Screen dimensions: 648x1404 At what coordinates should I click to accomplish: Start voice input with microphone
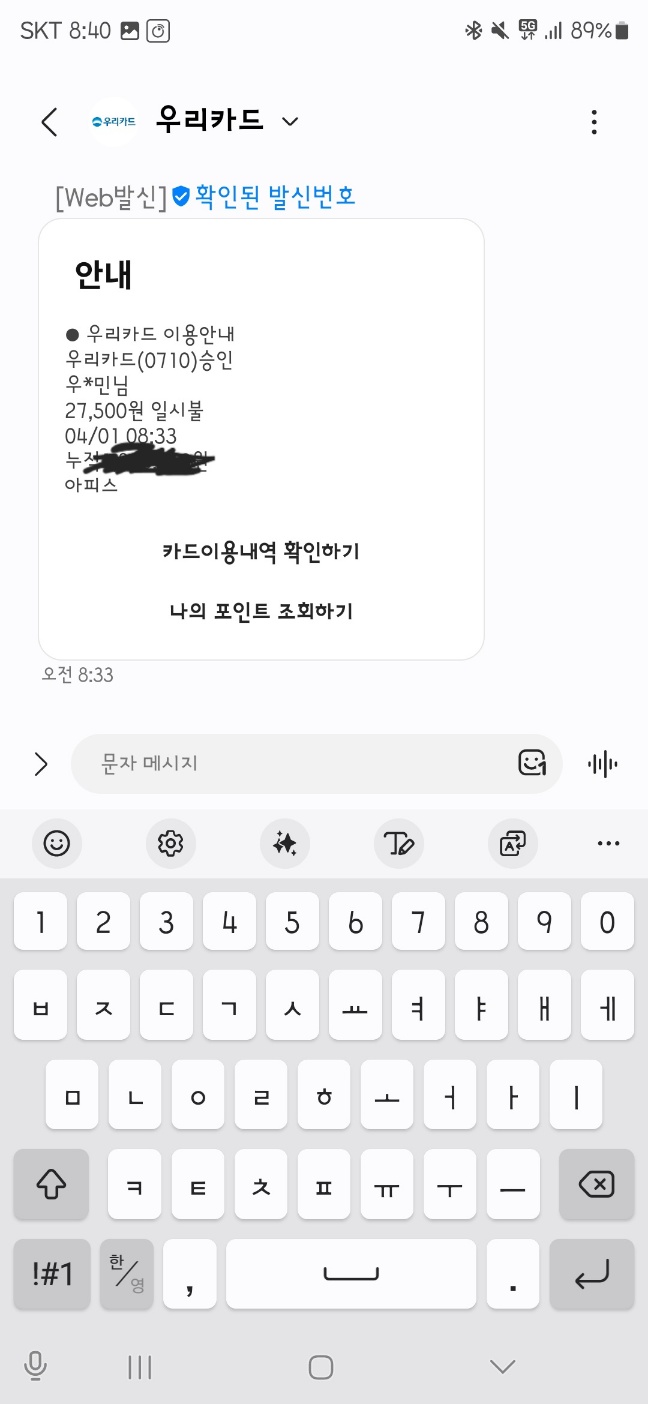pyautogui.click(x=36, y=1366)
